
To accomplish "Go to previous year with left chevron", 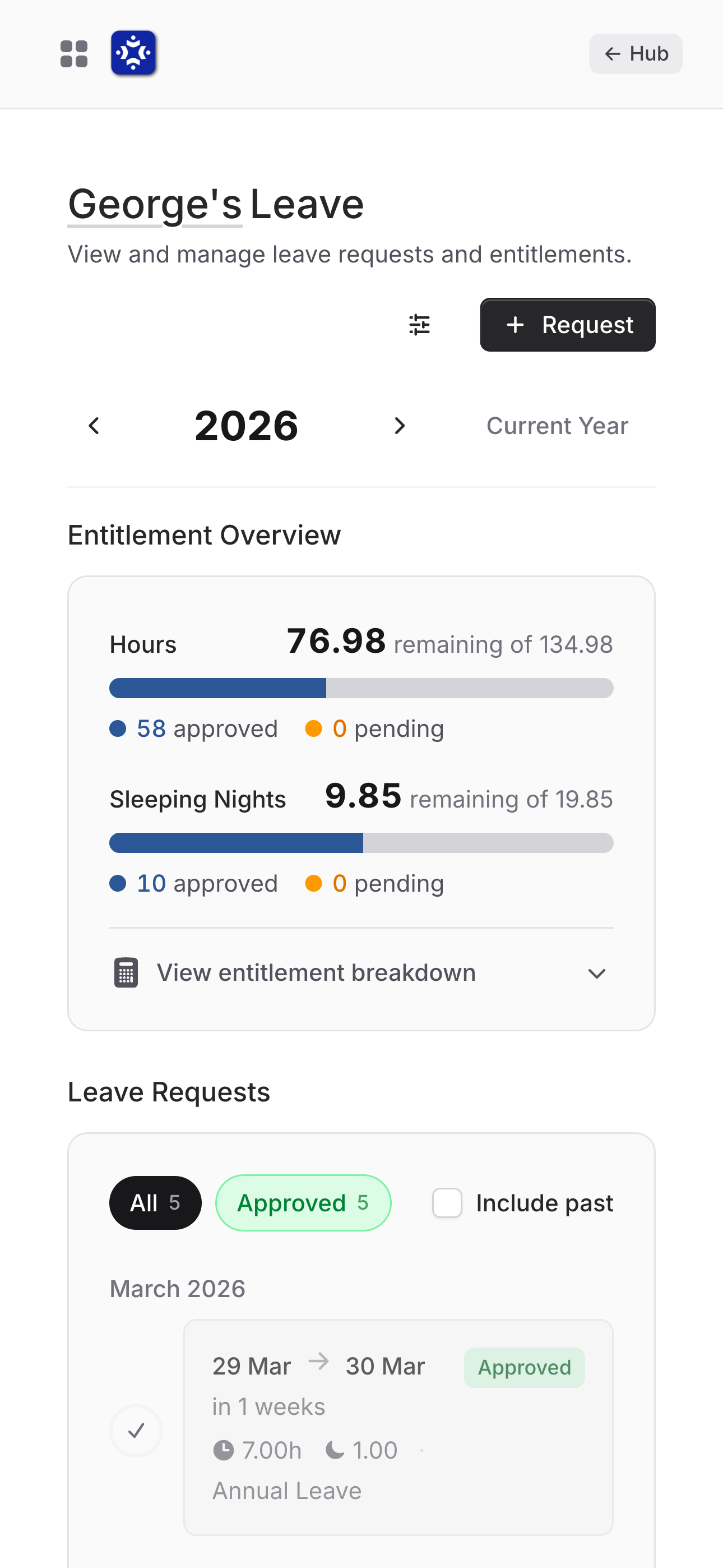I will [x=94, y=426].
